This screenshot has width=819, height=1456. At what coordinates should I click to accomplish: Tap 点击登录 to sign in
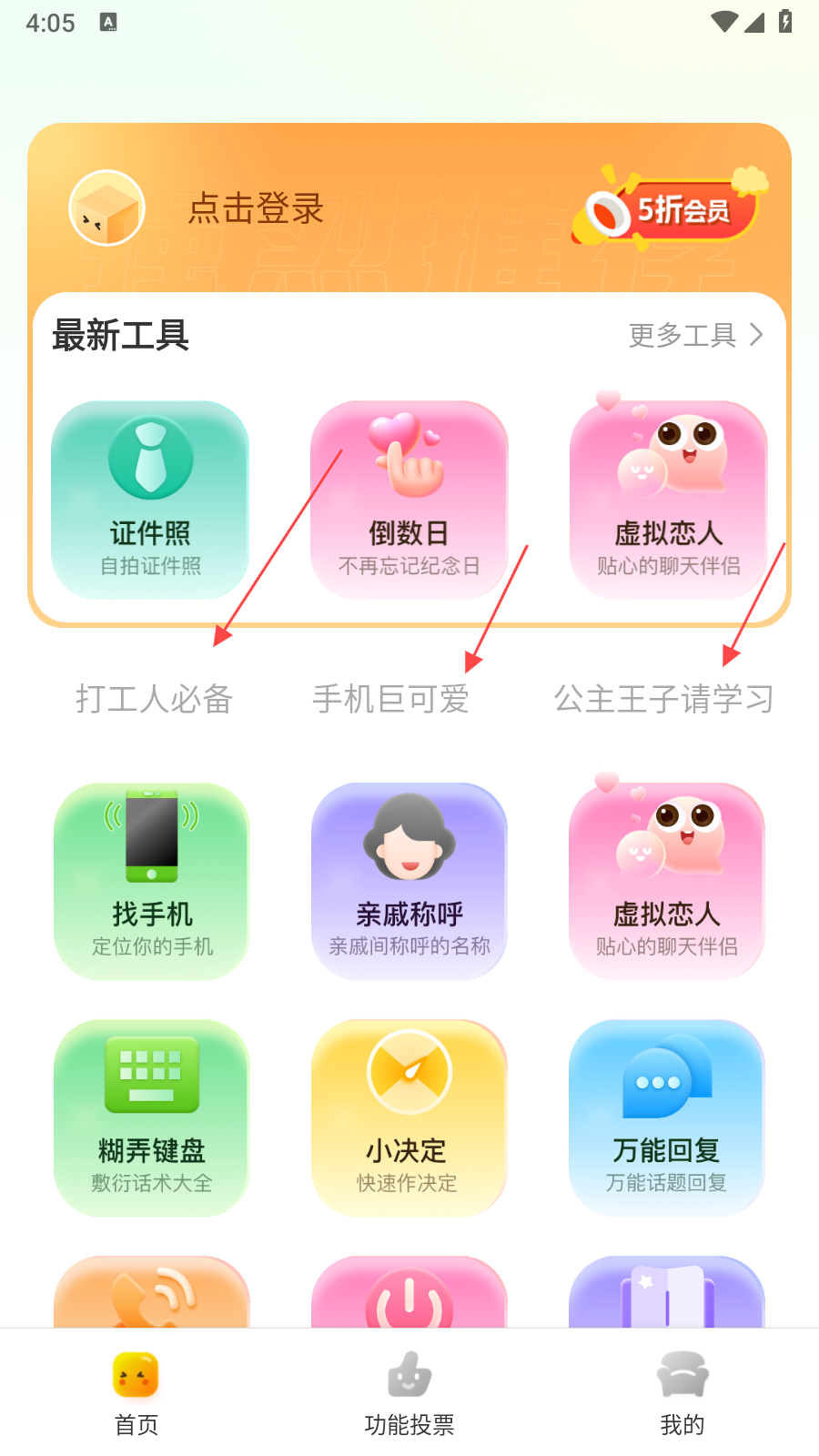pos(256,208)
